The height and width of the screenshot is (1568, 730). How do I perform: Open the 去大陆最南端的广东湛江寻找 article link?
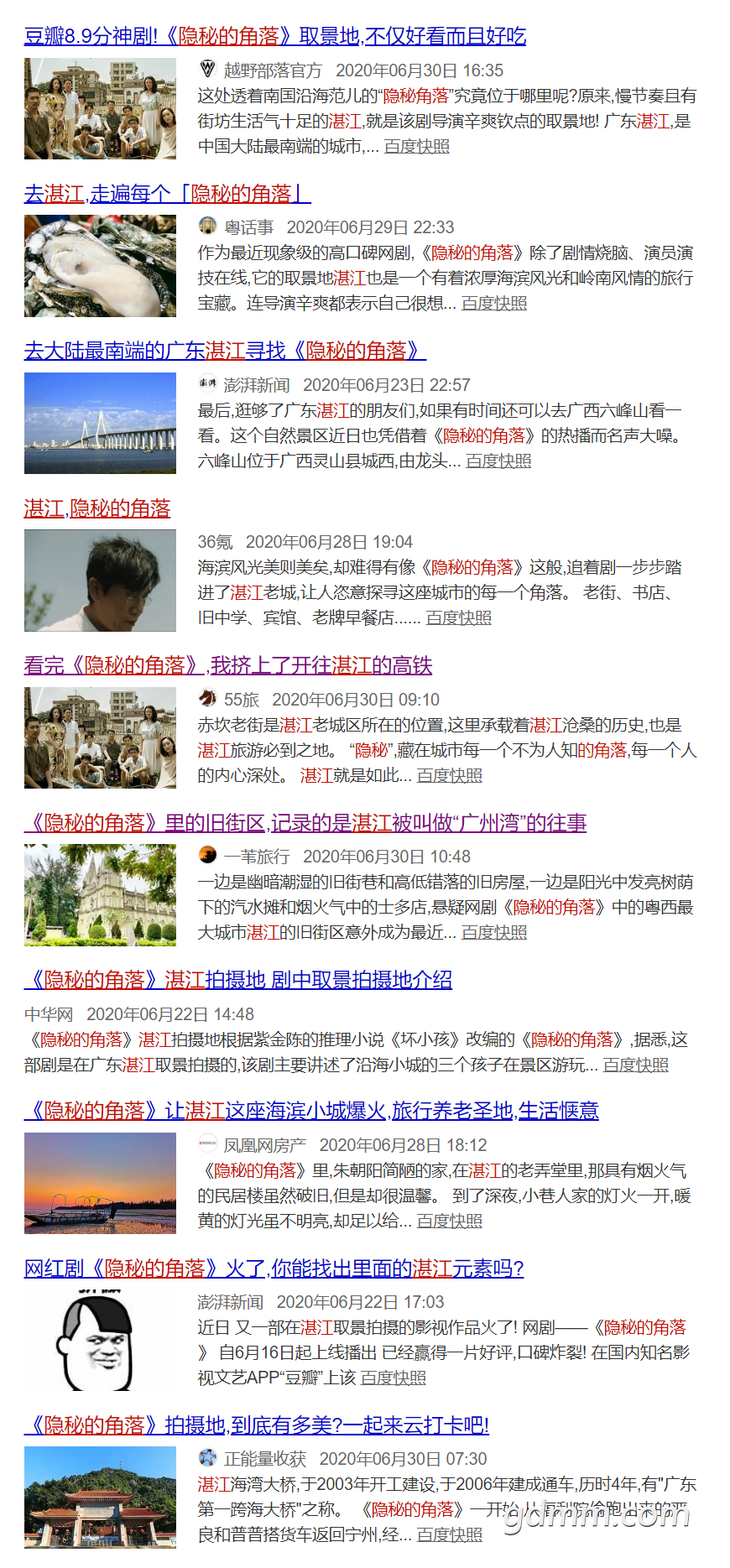pos(224,351)
